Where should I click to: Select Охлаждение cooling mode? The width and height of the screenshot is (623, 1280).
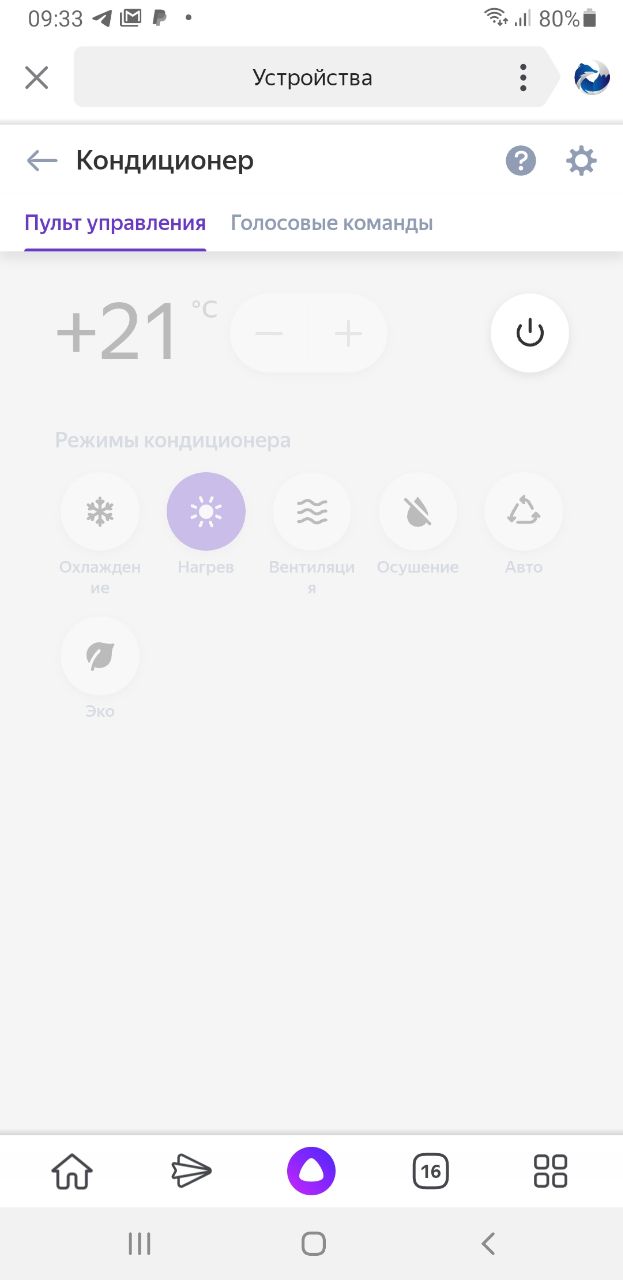tap(100, 512)
